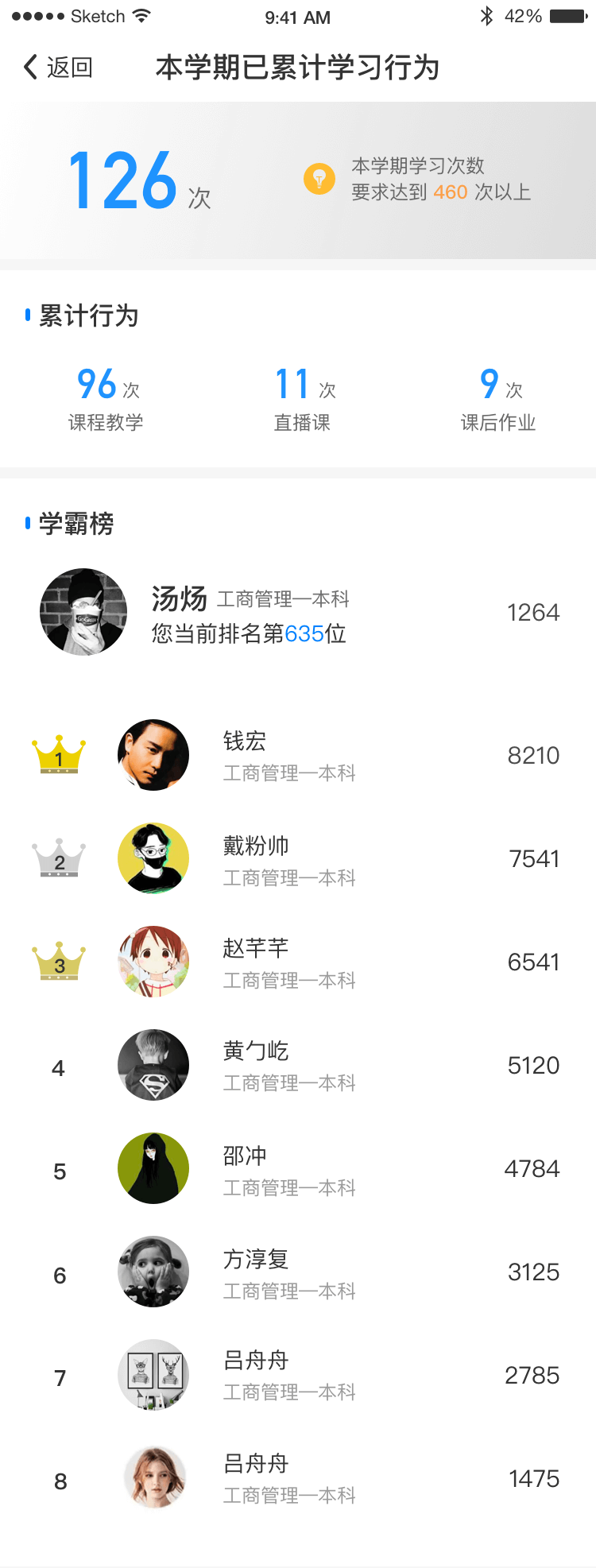View 邵冲's leaderboard entry

[298, 1169]
